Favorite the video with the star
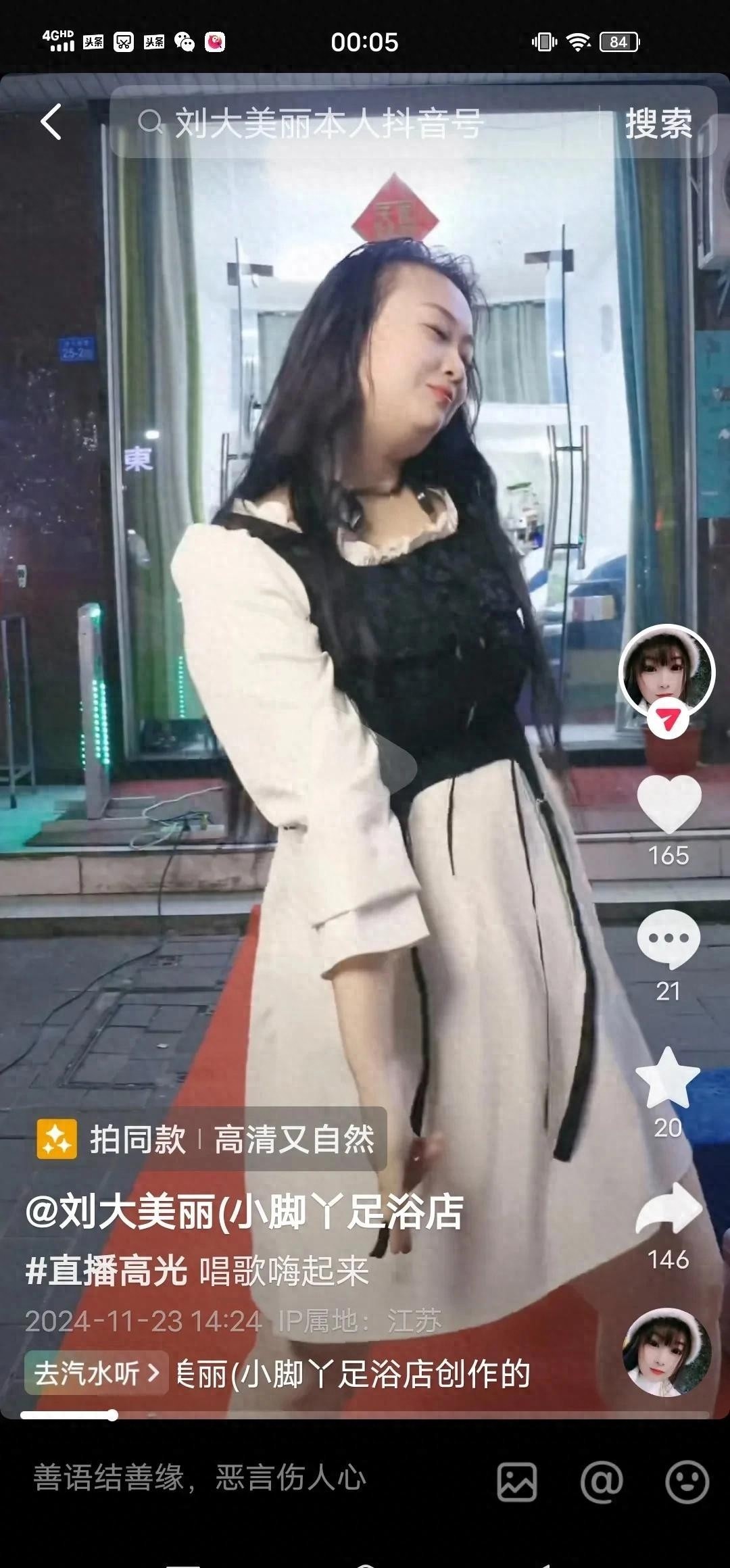 point(668,1079)
